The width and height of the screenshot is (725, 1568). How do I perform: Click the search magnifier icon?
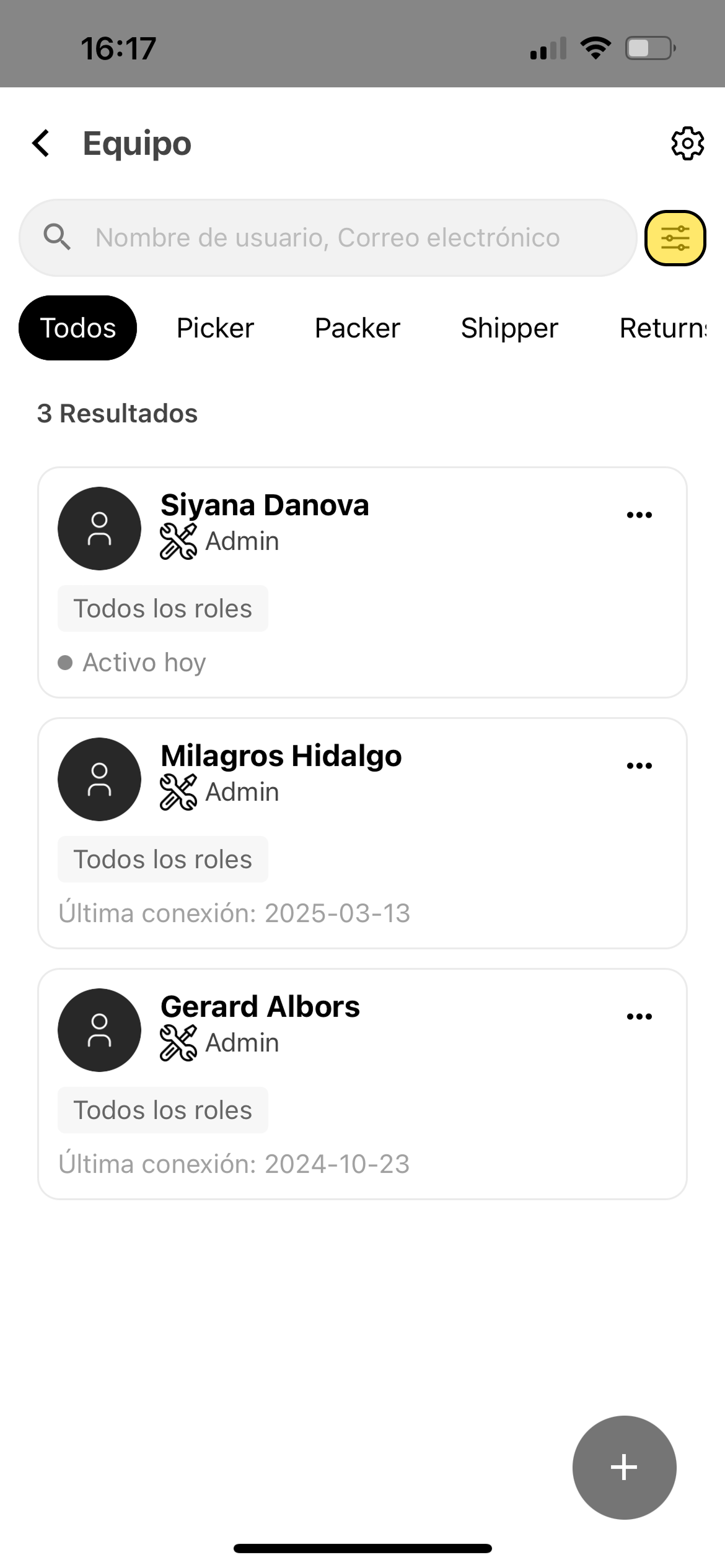57,237
